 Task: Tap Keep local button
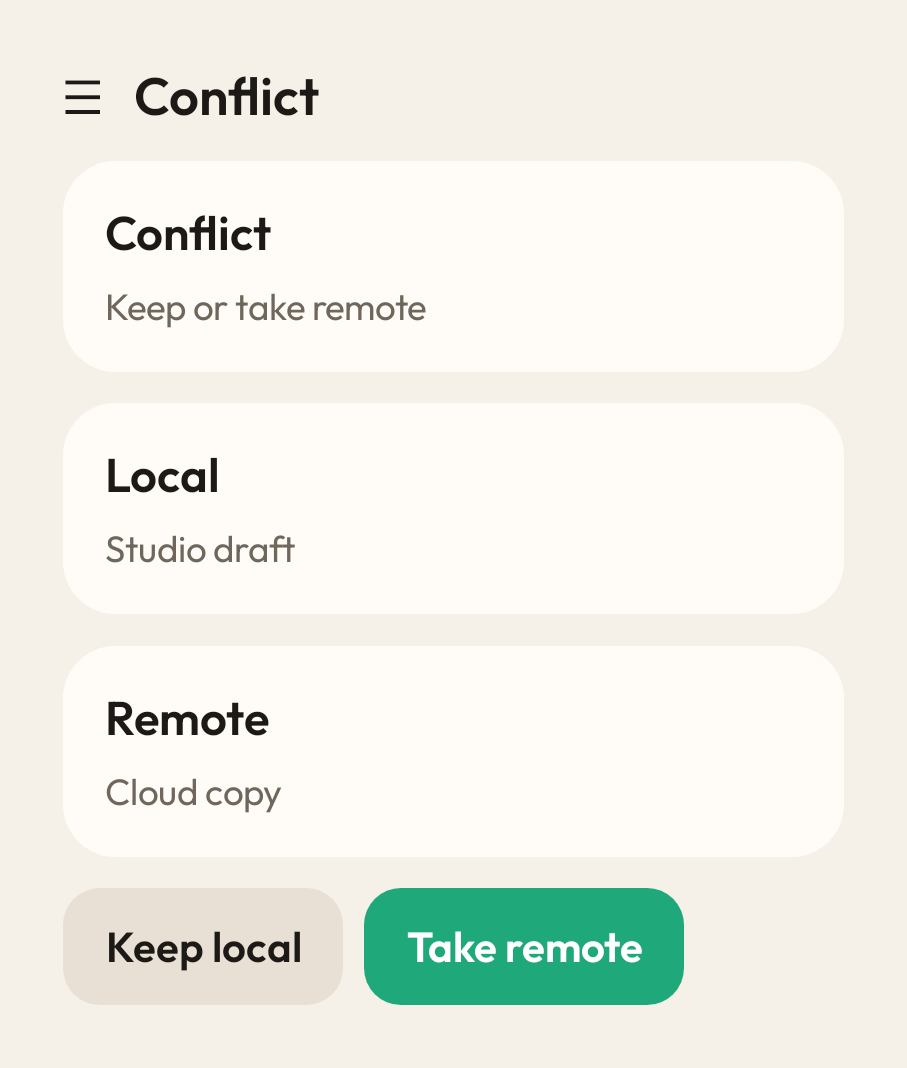pos(203,946)
